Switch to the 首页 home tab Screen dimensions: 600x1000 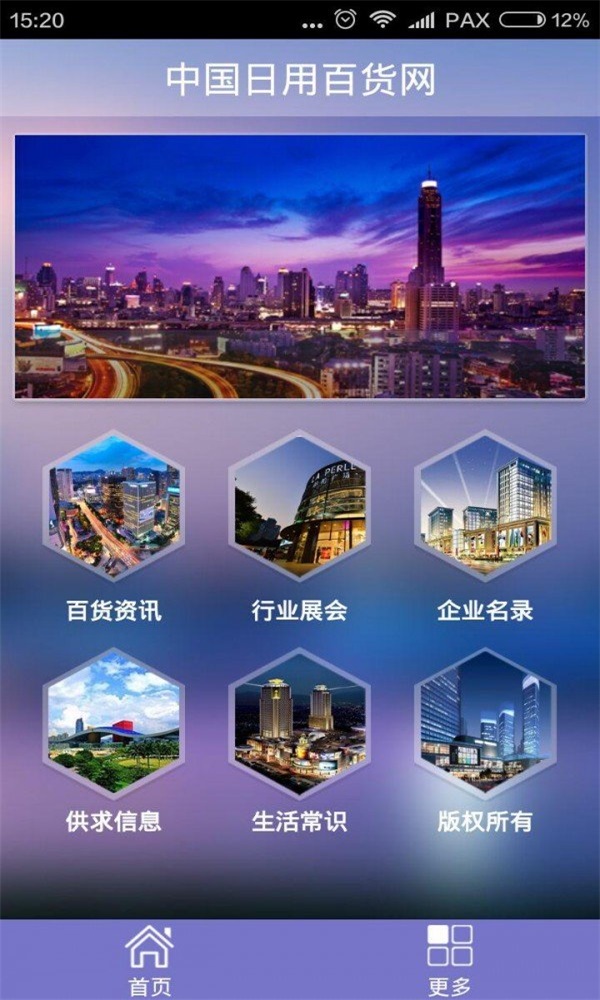click(x=150, y=958)
